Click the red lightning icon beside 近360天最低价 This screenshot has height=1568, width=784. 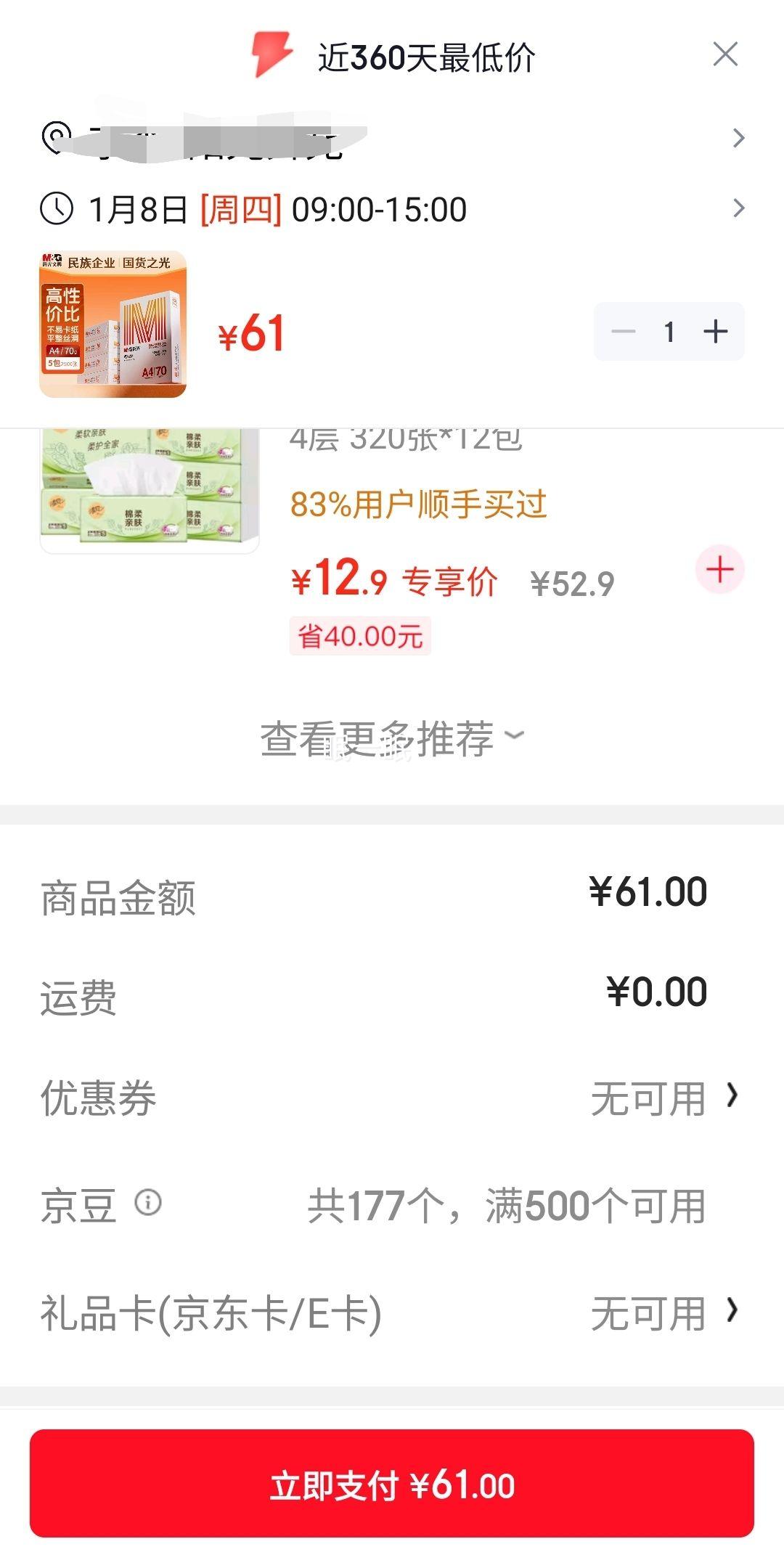pos(267,55)
